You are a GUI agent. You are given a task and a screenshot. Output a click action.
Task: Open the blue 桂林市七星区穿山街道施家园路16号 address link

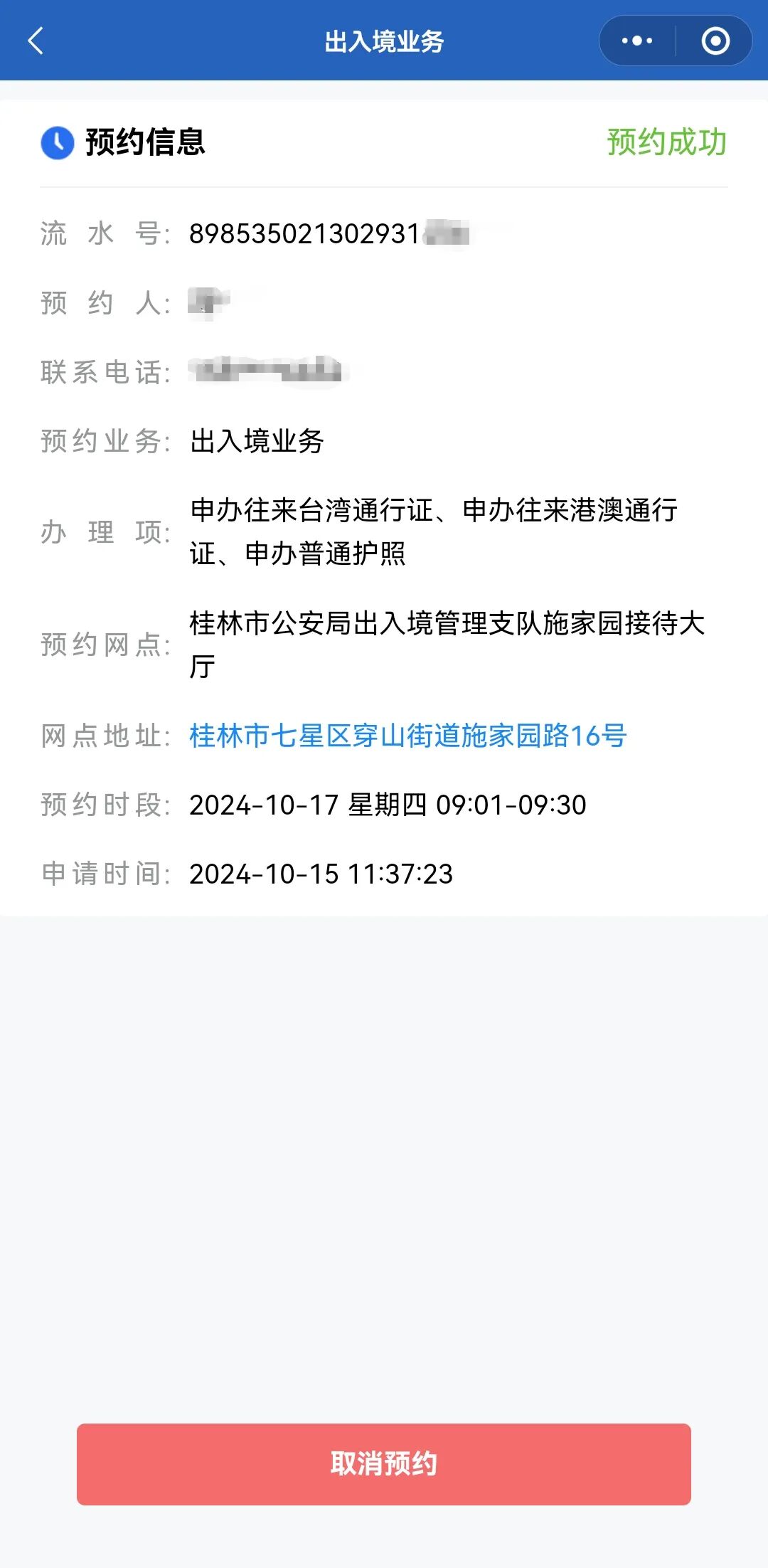[407, 736]
